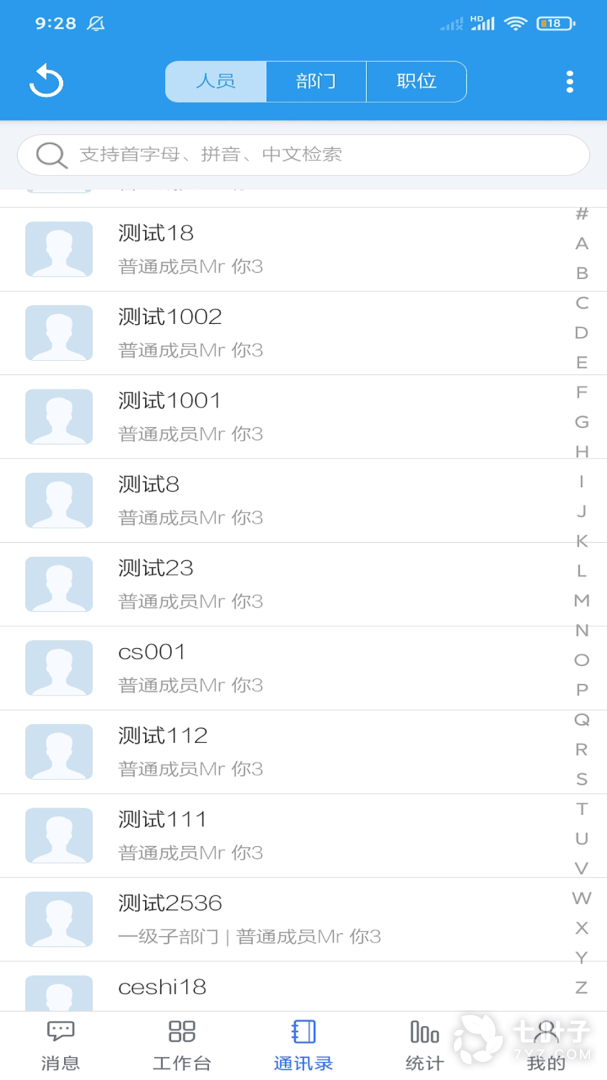This screenshot has width=607, height=1080.
Task: Switch to the 职位 tab
Action: tap(416, 81)
